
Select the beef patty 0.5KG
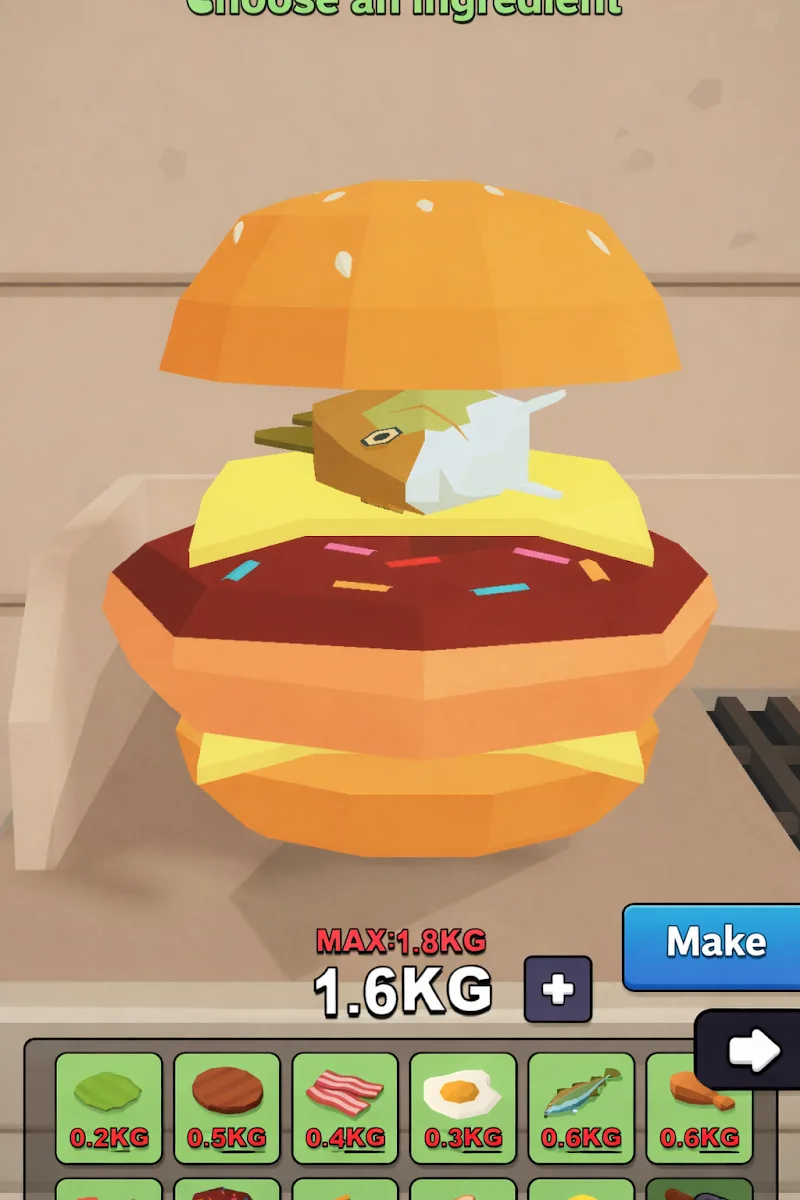click(x=227, y=1106)
